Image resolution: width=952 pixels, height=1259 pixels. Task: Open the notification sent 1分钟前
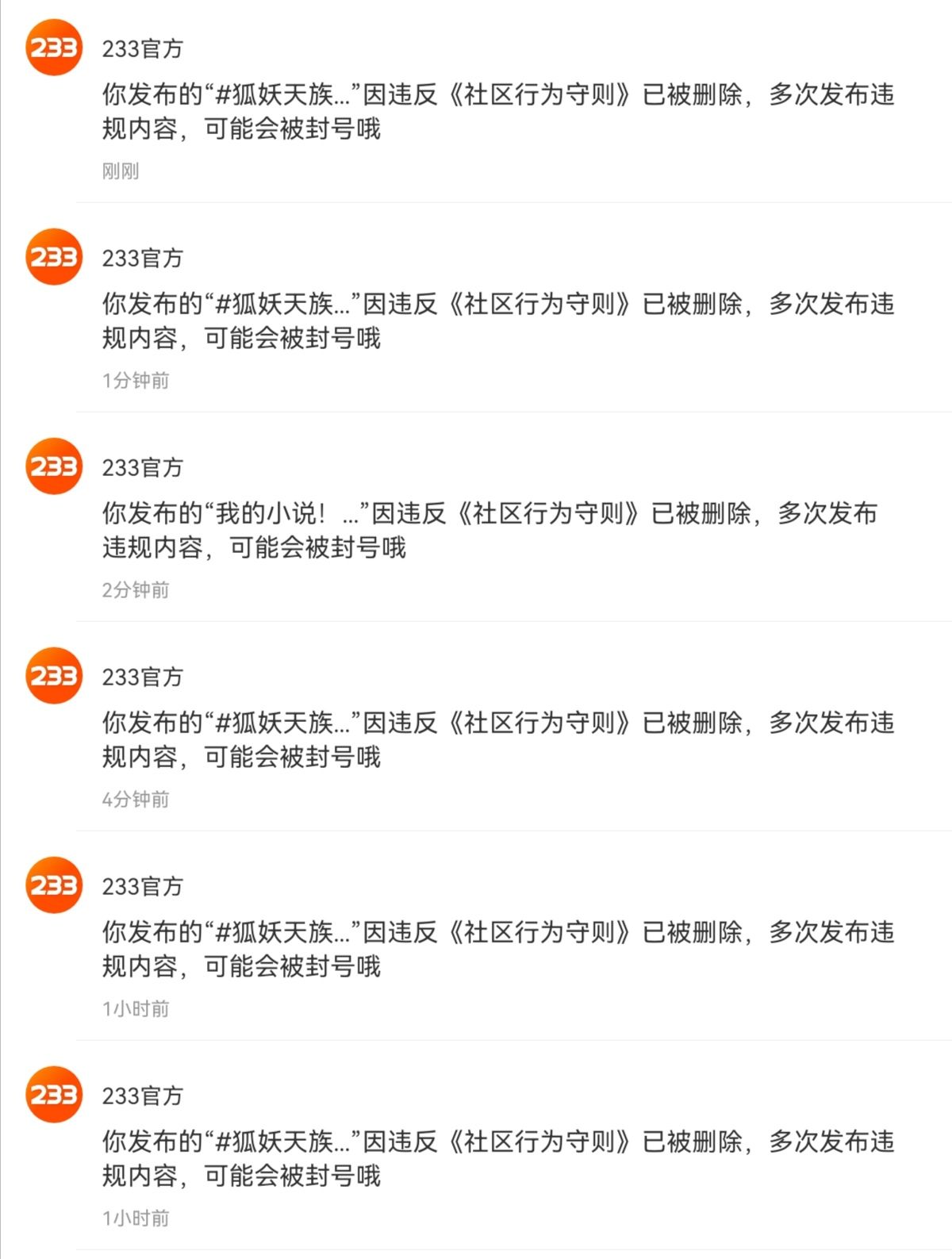(x=498, y=321)
